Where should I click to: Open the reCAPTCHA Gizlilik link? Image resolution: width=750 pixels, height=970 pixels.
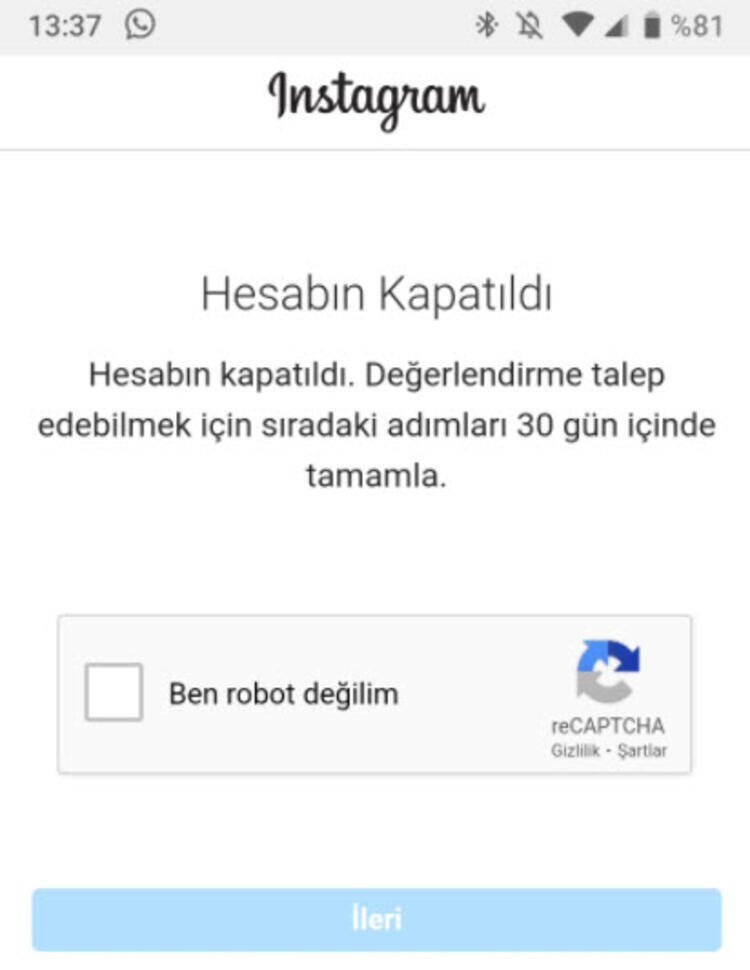575,751
